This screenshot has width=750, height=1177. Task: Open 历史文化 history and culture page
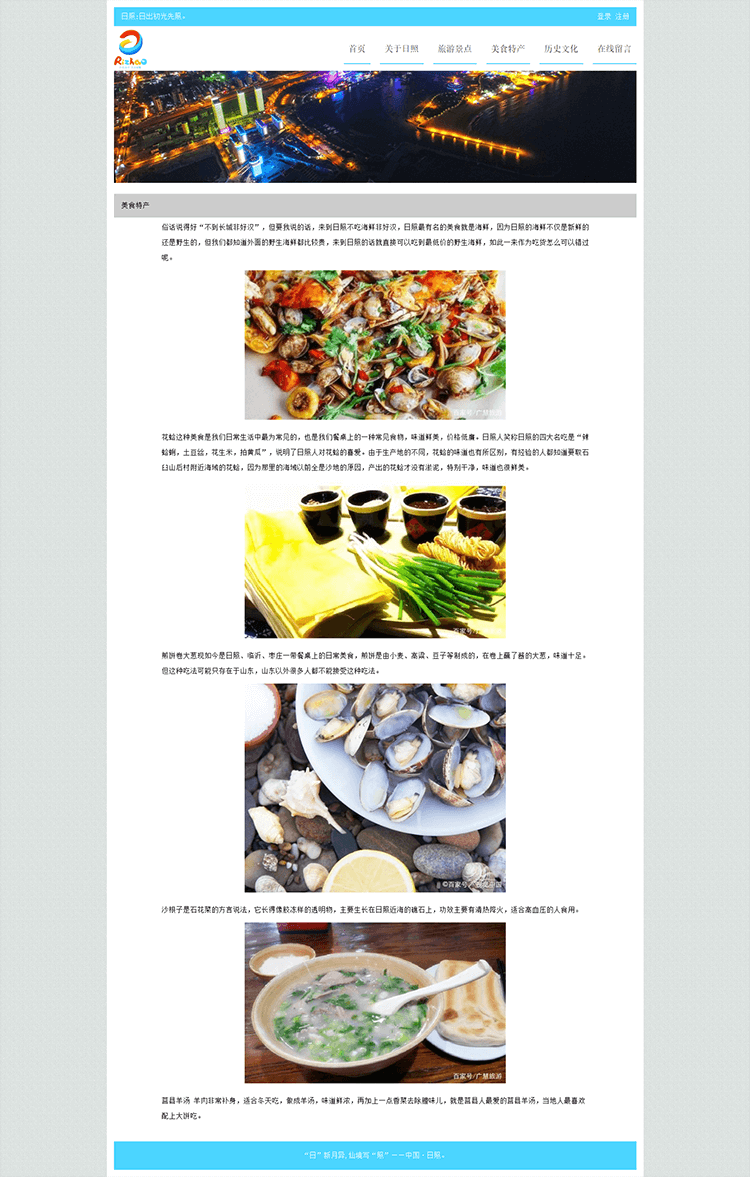click(x=561, y=49)
